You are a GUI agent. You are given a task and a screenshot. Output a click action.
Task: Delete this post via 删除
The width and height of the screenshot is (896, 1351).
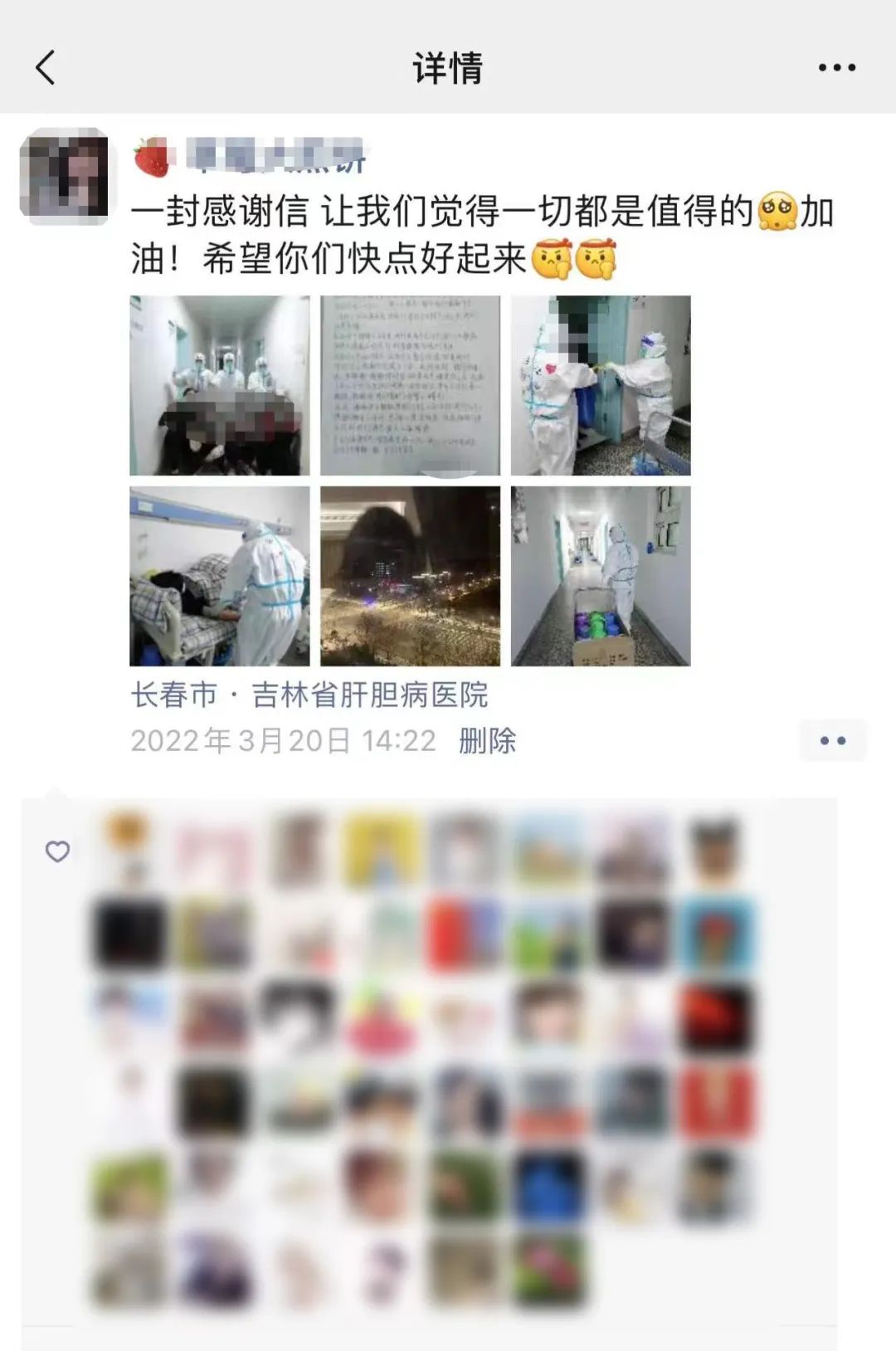487,740
